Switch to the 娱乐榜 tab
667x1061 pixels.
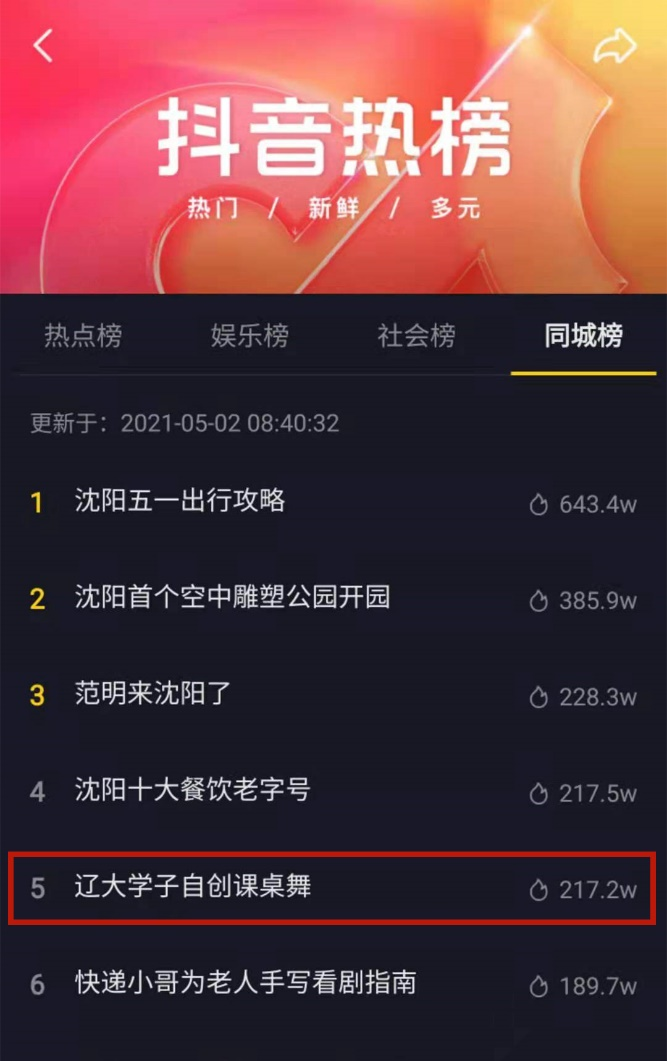249,336
